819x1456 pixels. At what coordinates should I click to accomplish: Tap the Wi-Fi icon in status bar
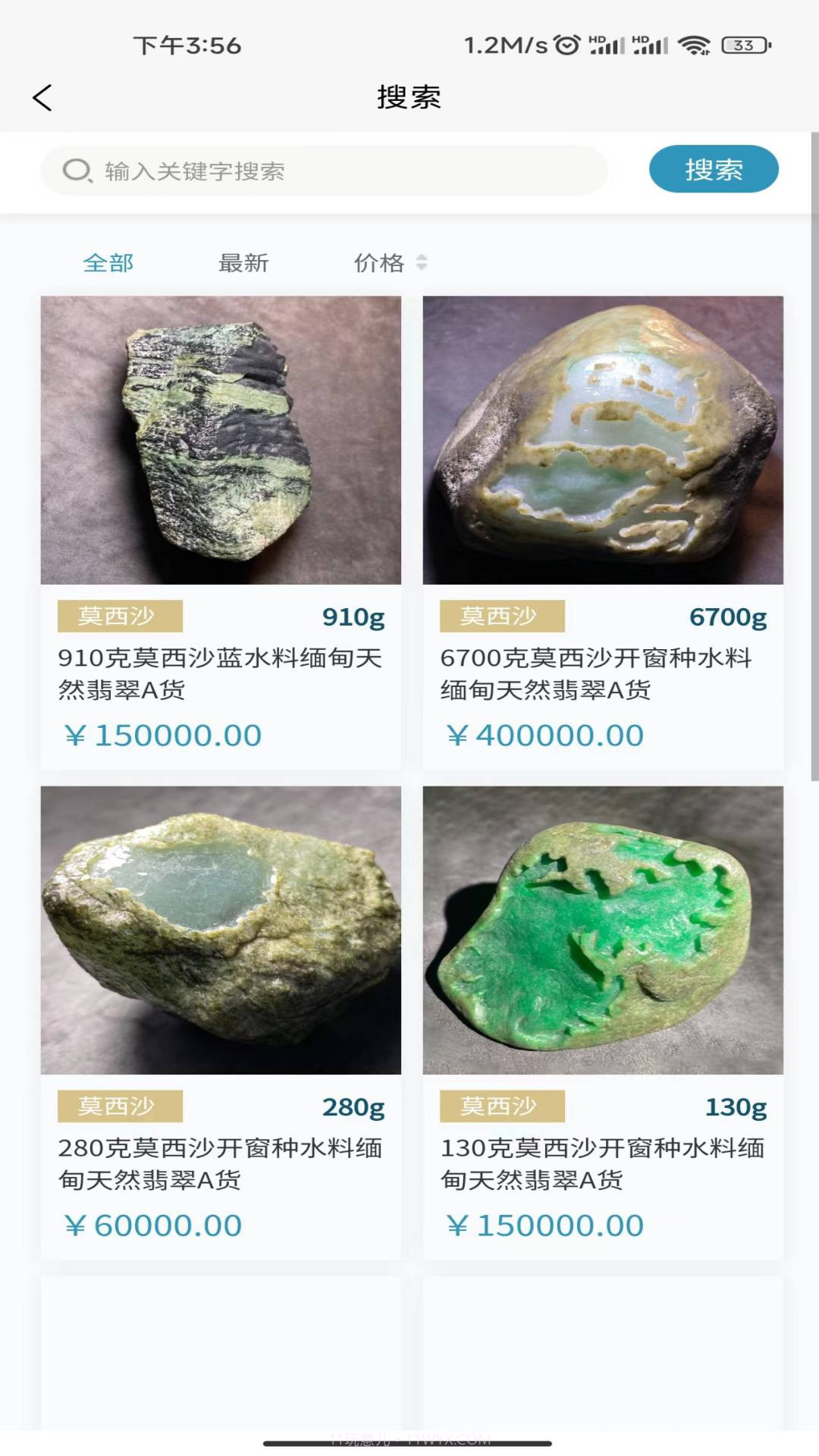tap(694, 47)
